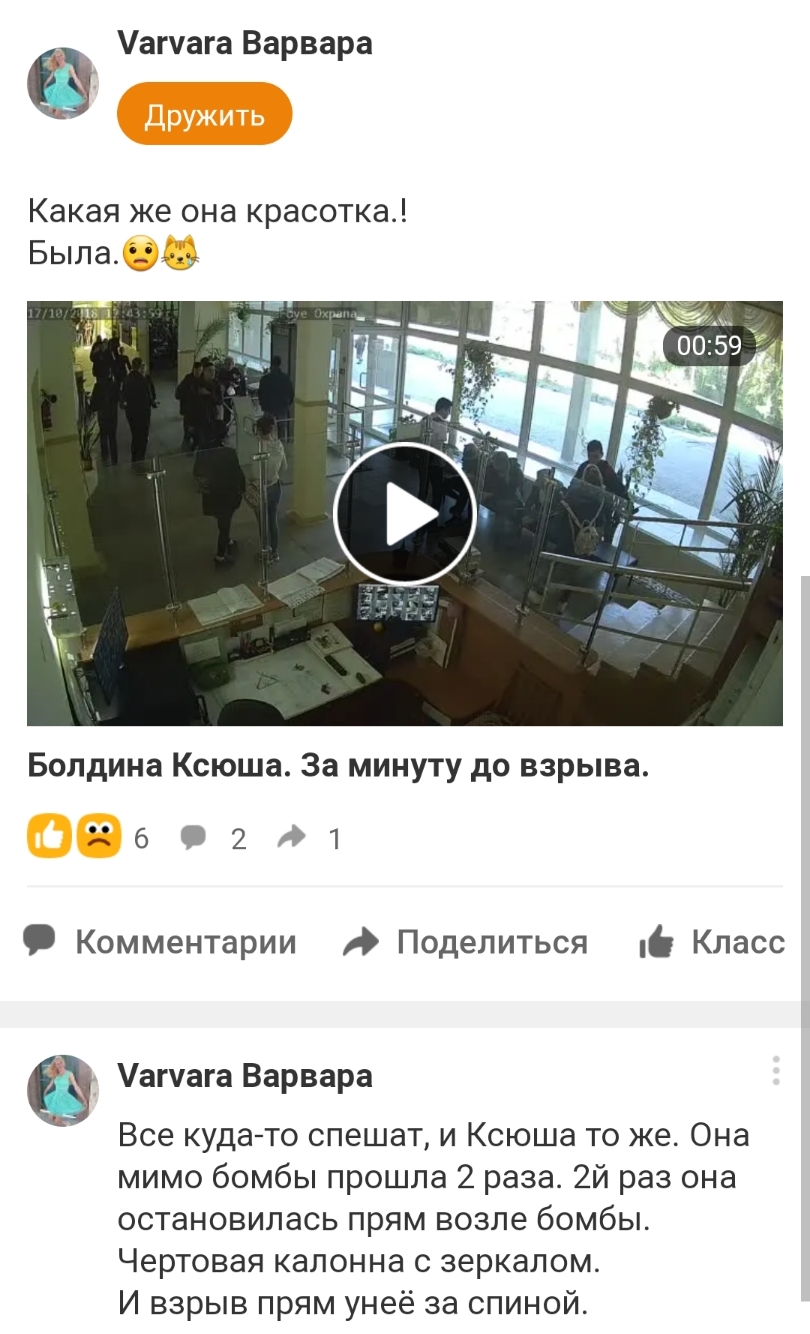The height and width of the screenshot is (1334, 810).
Task: View reactions on the post
Action: [x=88, y=837]
